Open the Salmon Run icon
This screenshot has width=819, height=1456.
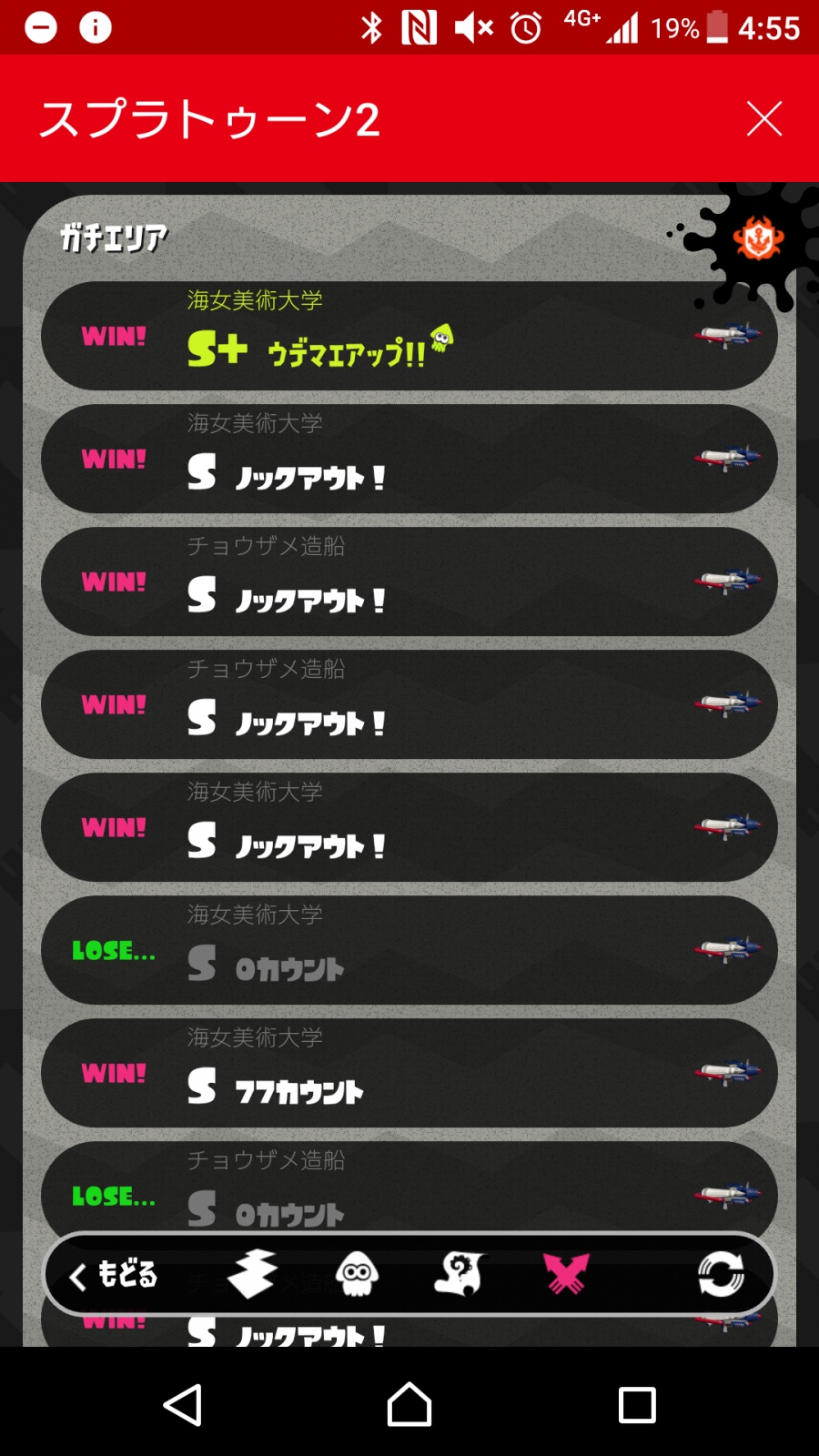460,1274
